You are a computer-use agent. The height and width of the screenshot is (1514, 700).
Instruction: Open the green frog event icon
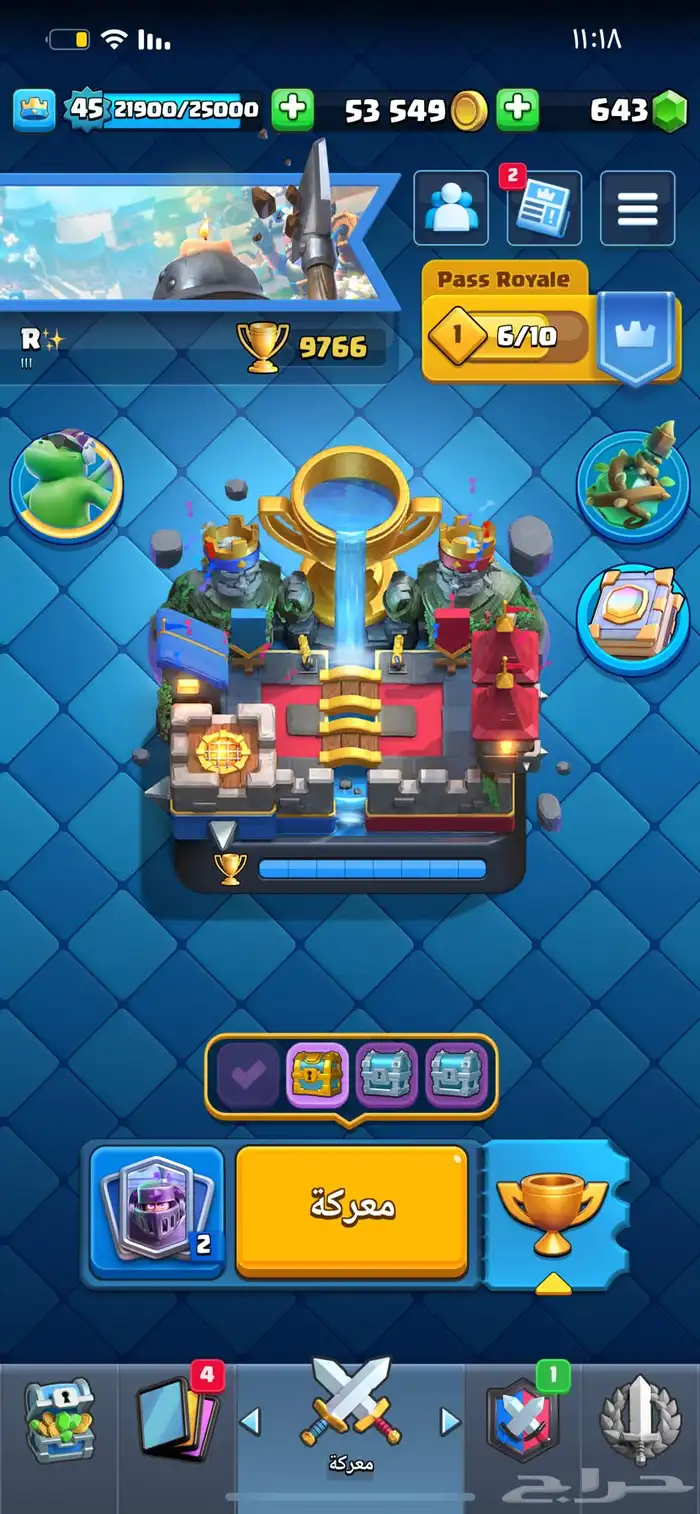66,486
